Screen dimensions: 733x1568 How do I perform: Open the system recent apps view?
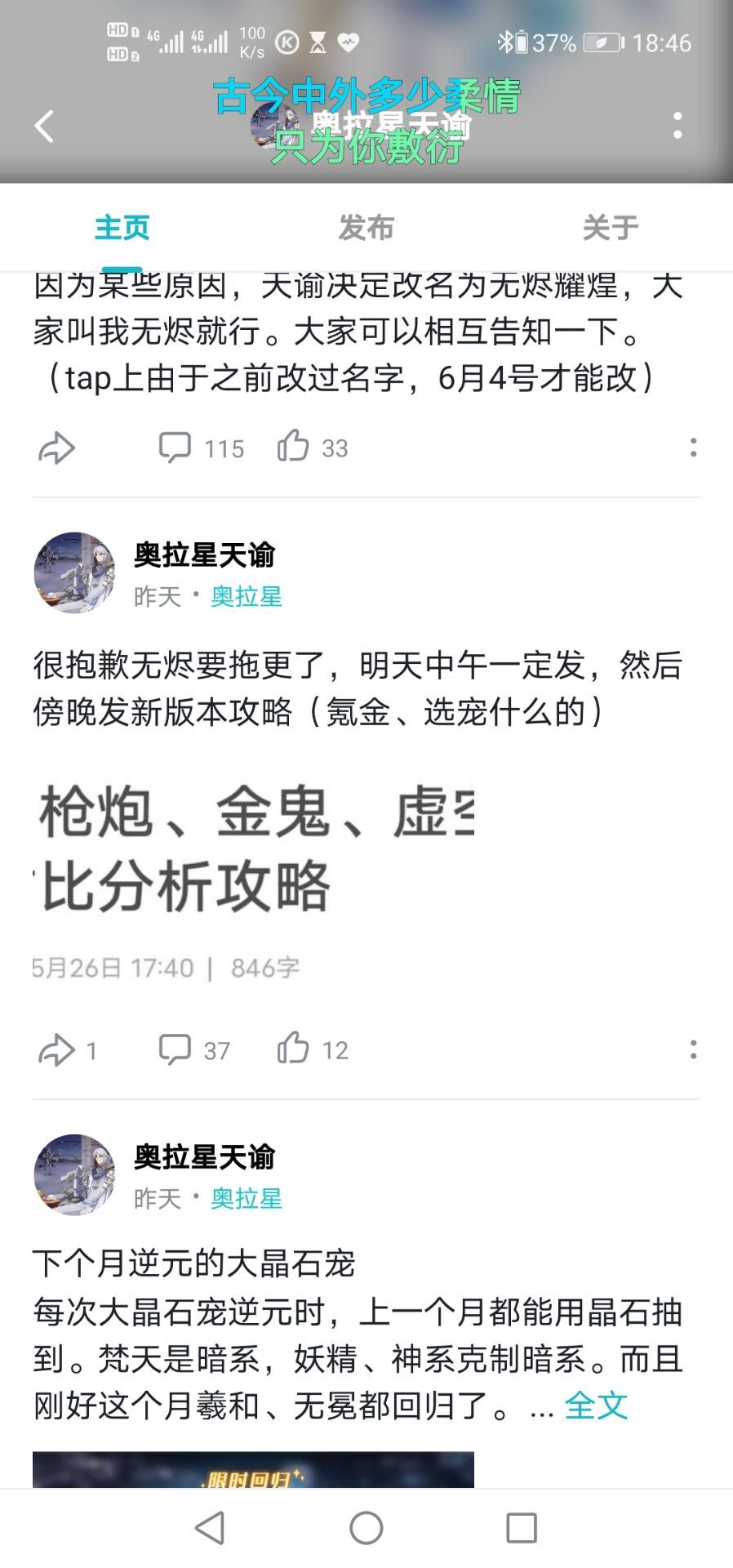click(x=521, y=1527)
